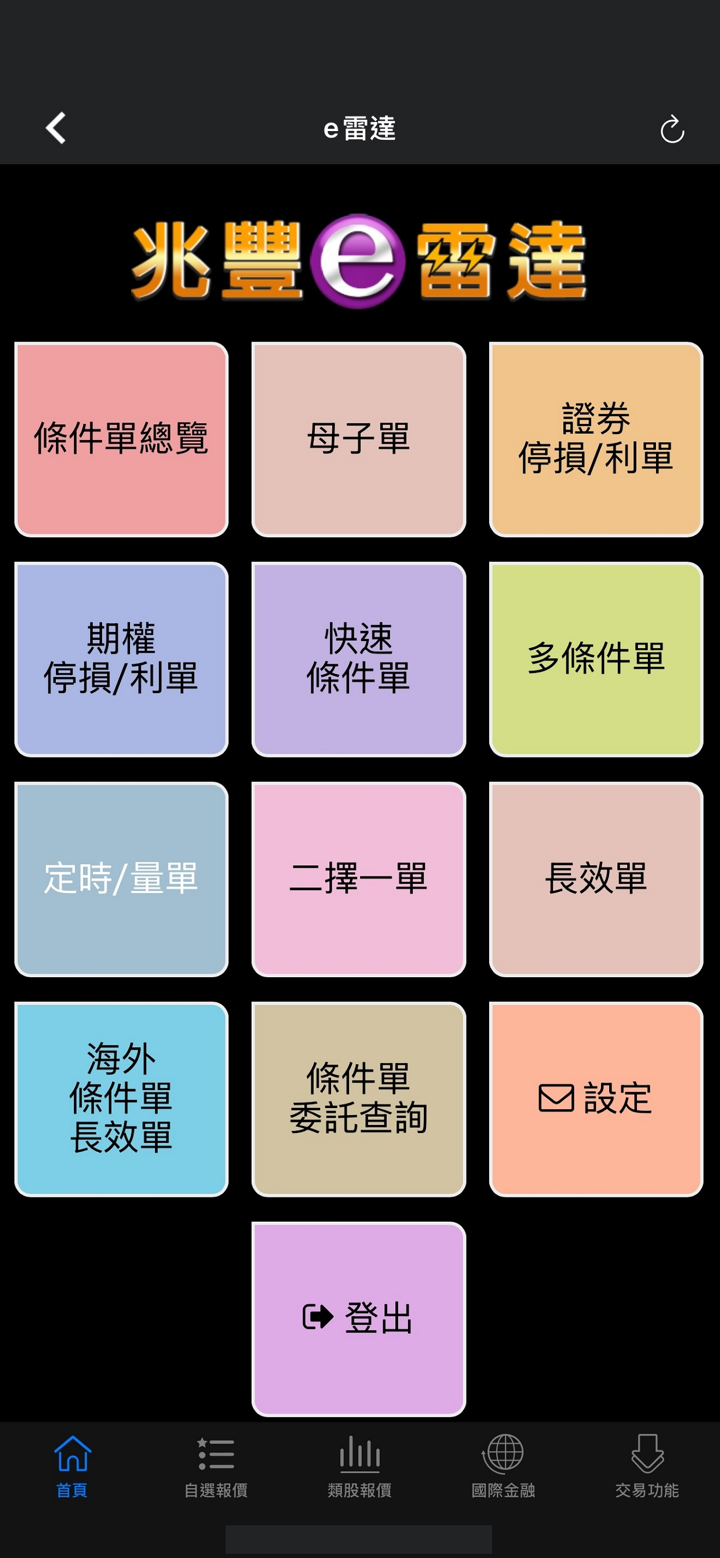Image resolution: width=720 pixels, height=1558 pixels.
Task: Open 快速條件單
Action: (x=359, y=659)
